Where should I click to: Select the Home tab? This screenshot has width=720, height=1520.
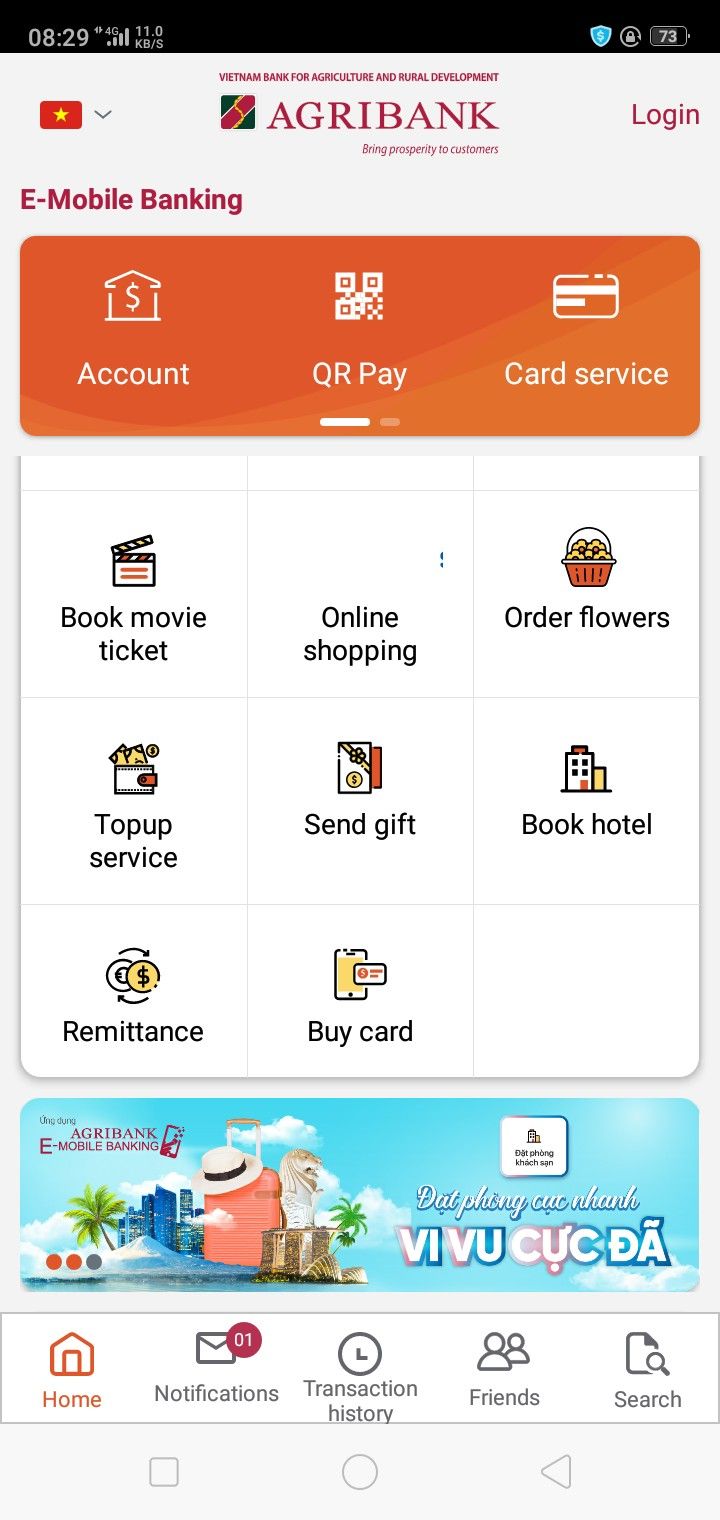tap(72, 1369)
